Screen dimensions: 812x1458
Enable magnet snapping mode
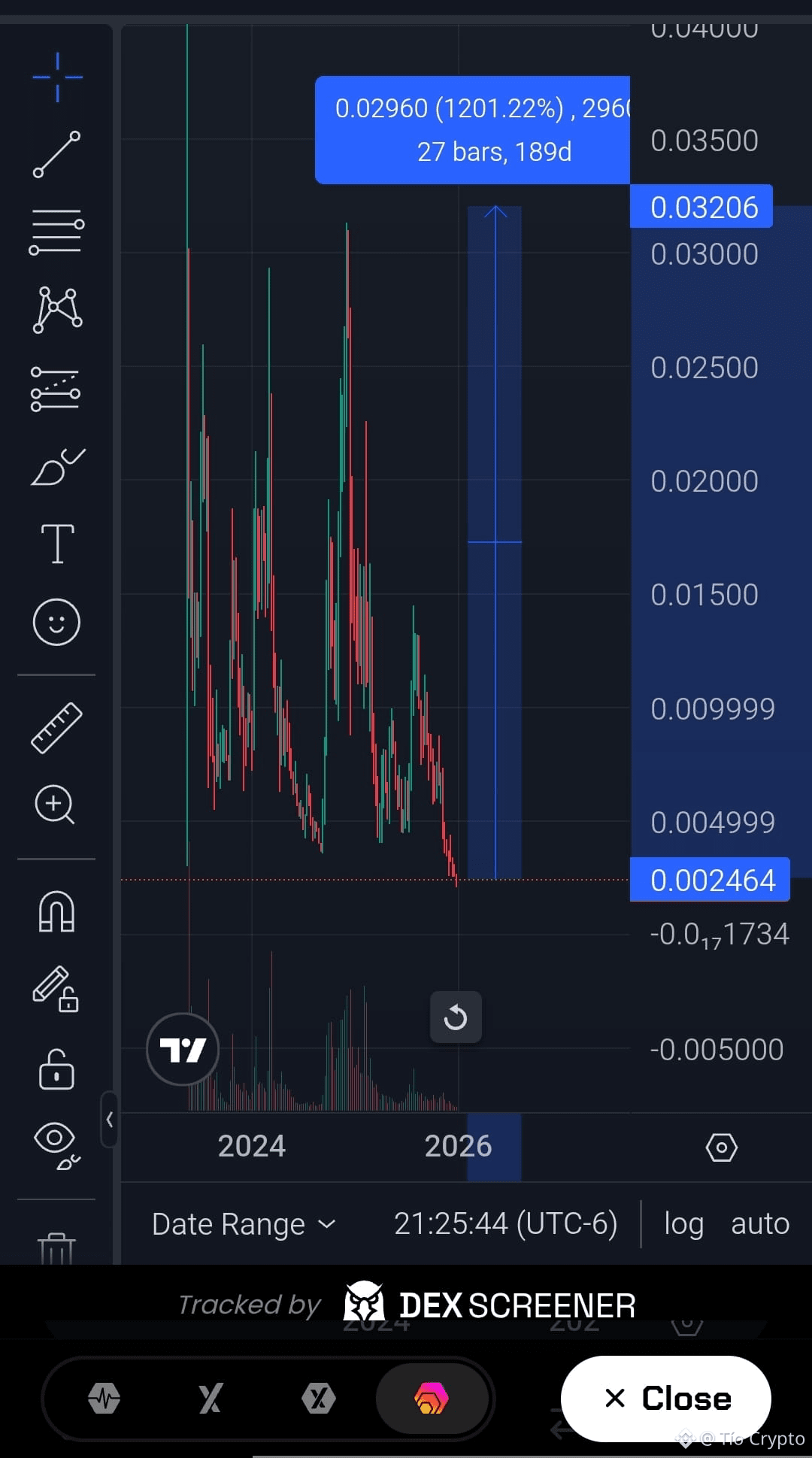click(57, 912)
